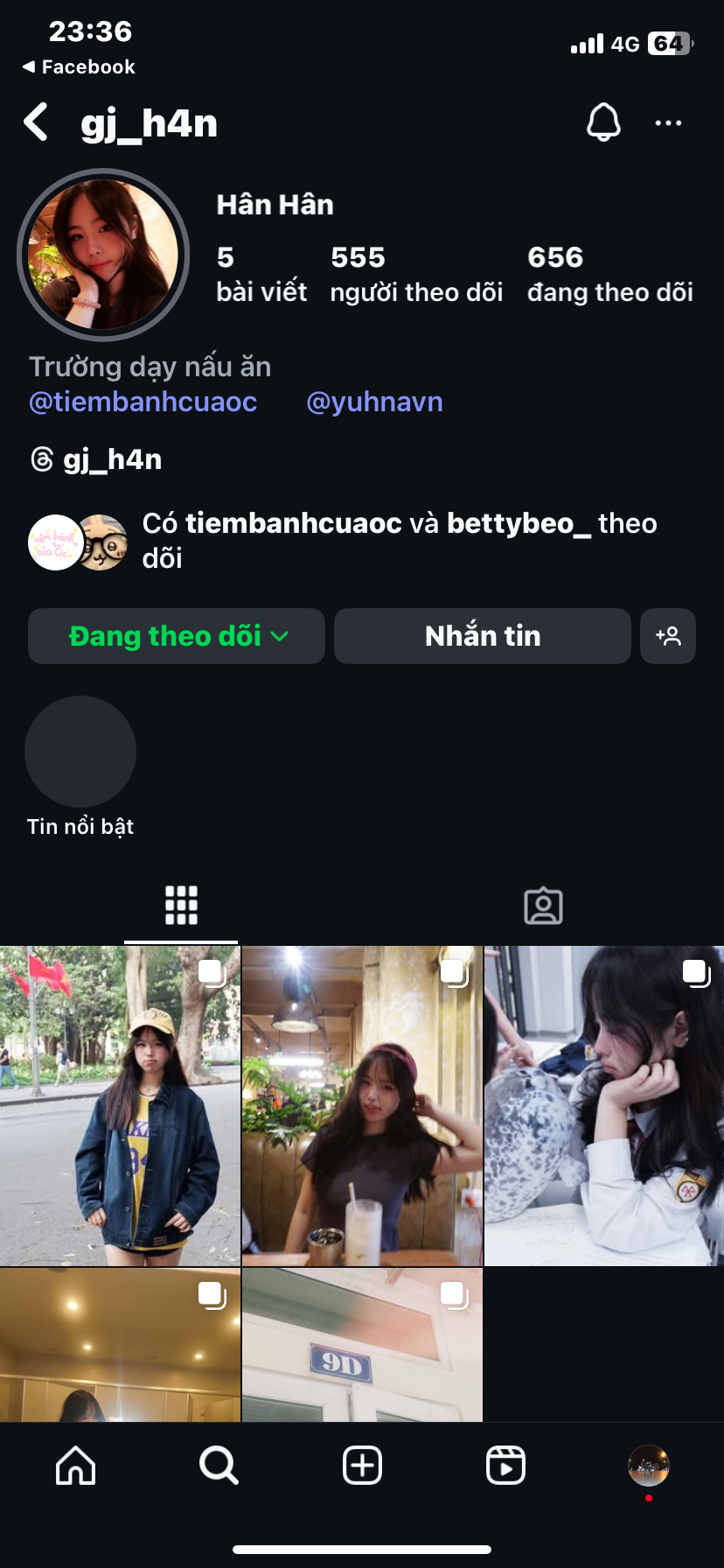Go to the home feed tab

[76, 1465]
